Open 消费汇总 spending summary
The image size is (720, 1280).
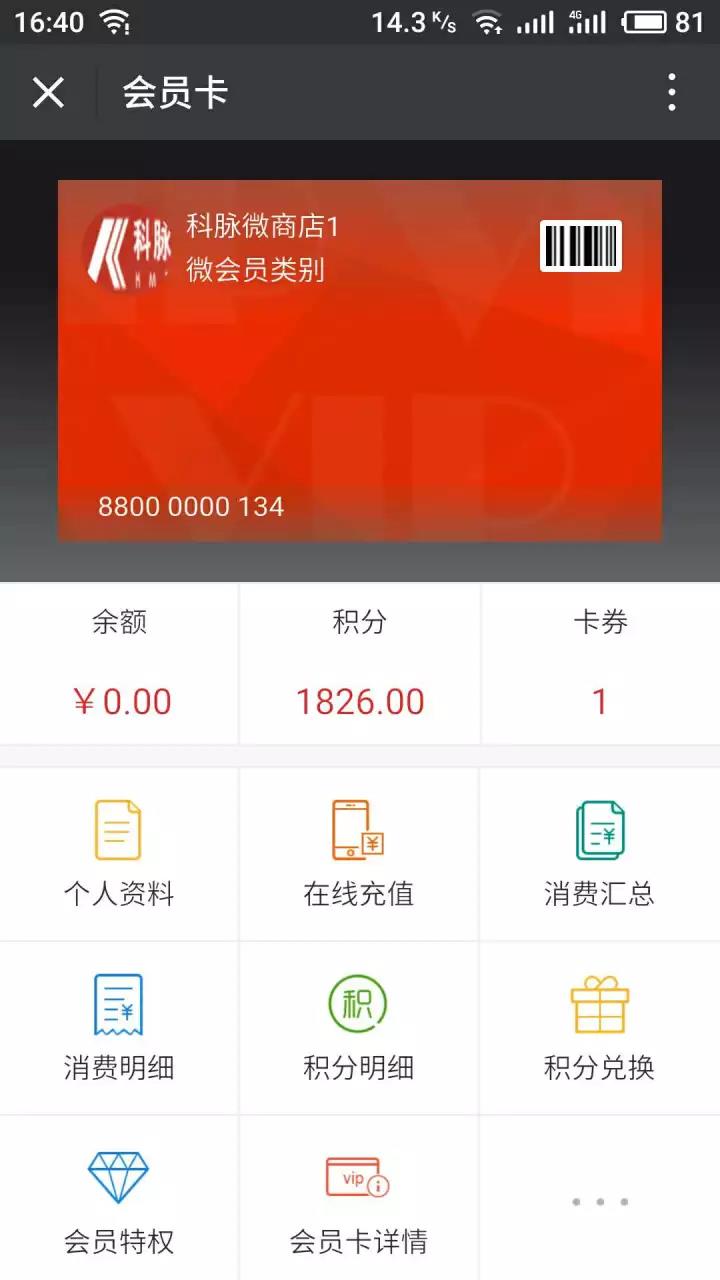[x=601, y=854]
